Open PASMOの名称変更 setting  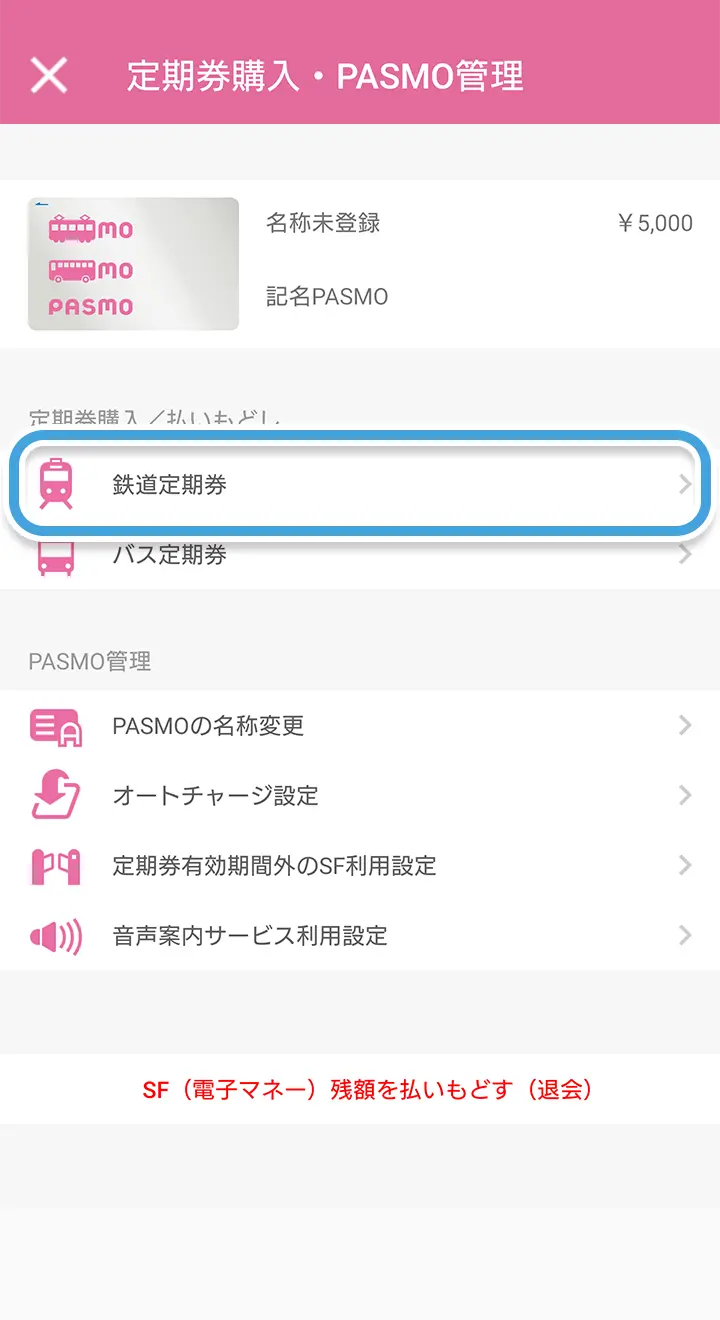tap(360, 725)
